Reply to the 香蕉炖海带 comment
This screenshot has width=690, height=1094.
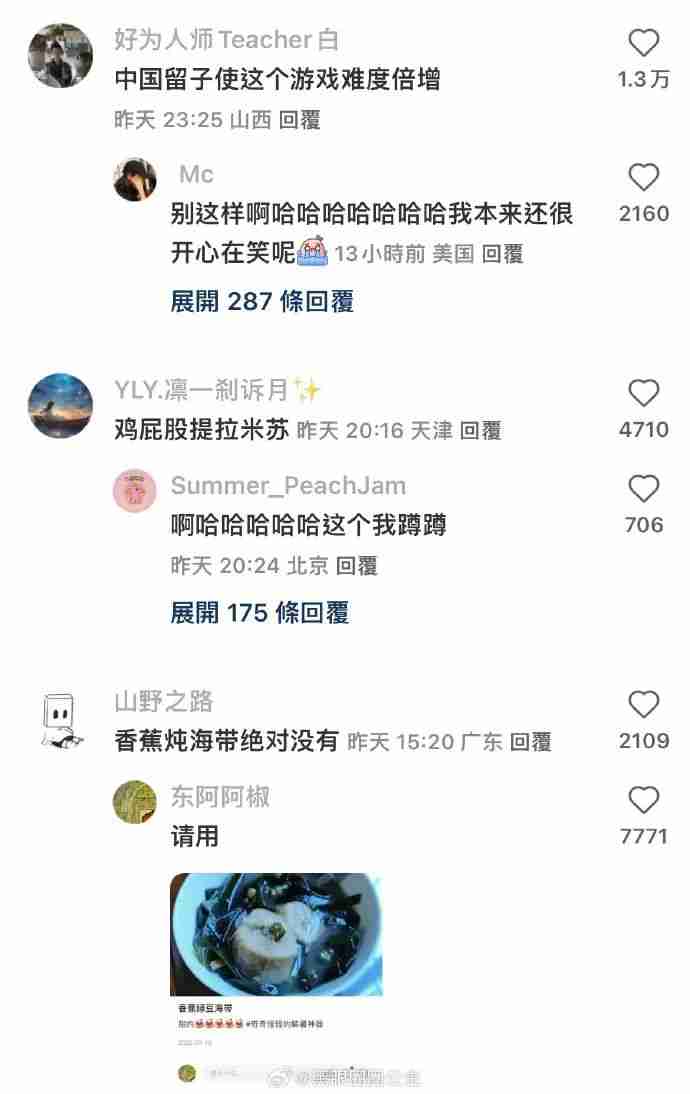531,742
